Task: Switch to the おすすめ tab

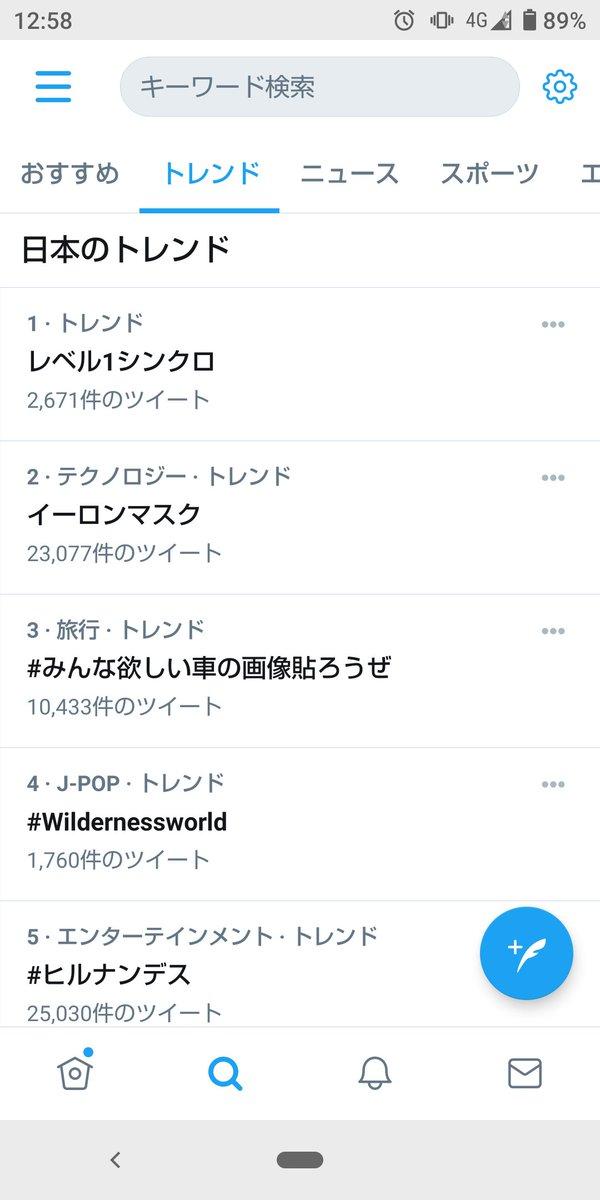Action: (70, 174)
